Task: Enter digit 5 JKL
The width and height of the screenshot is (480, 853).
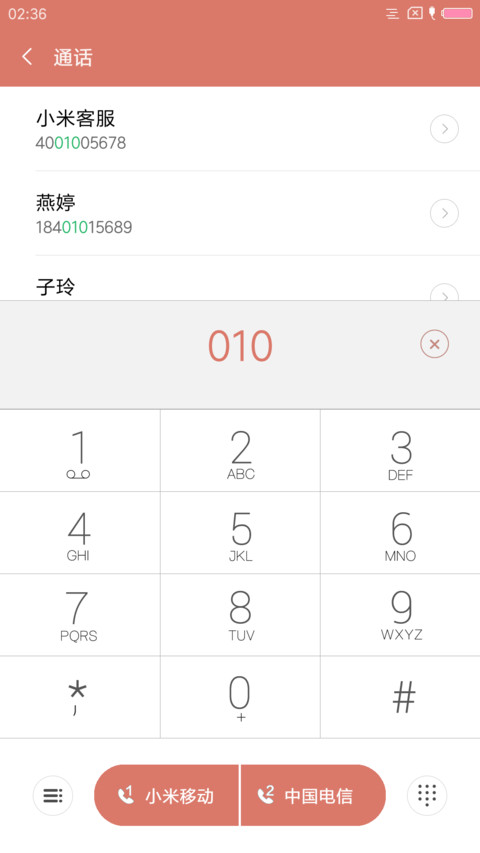Action: tap(240, 533)
